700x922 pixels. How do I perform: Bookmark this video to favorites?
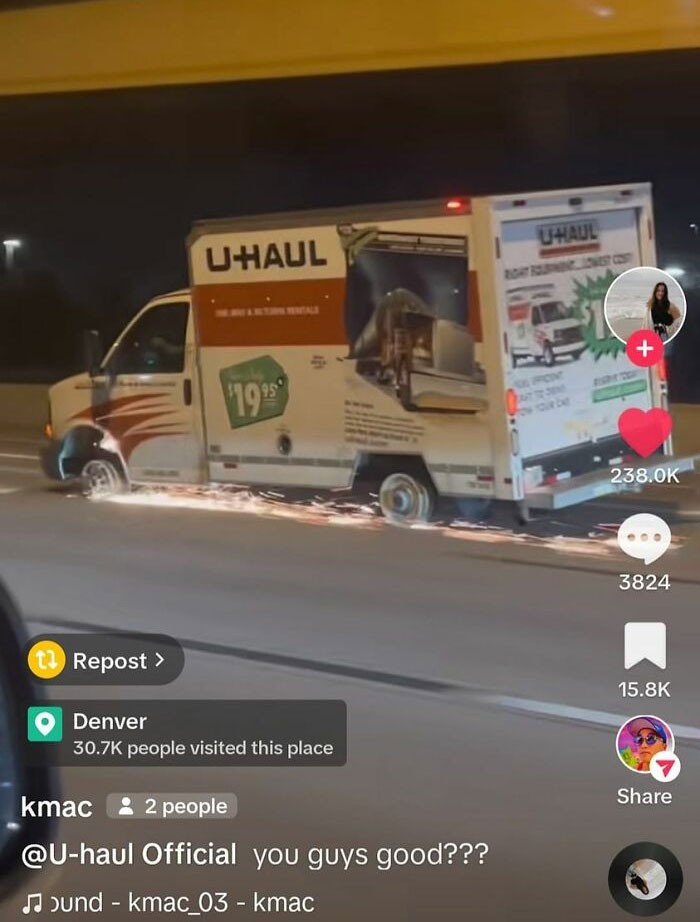[645, 646]
